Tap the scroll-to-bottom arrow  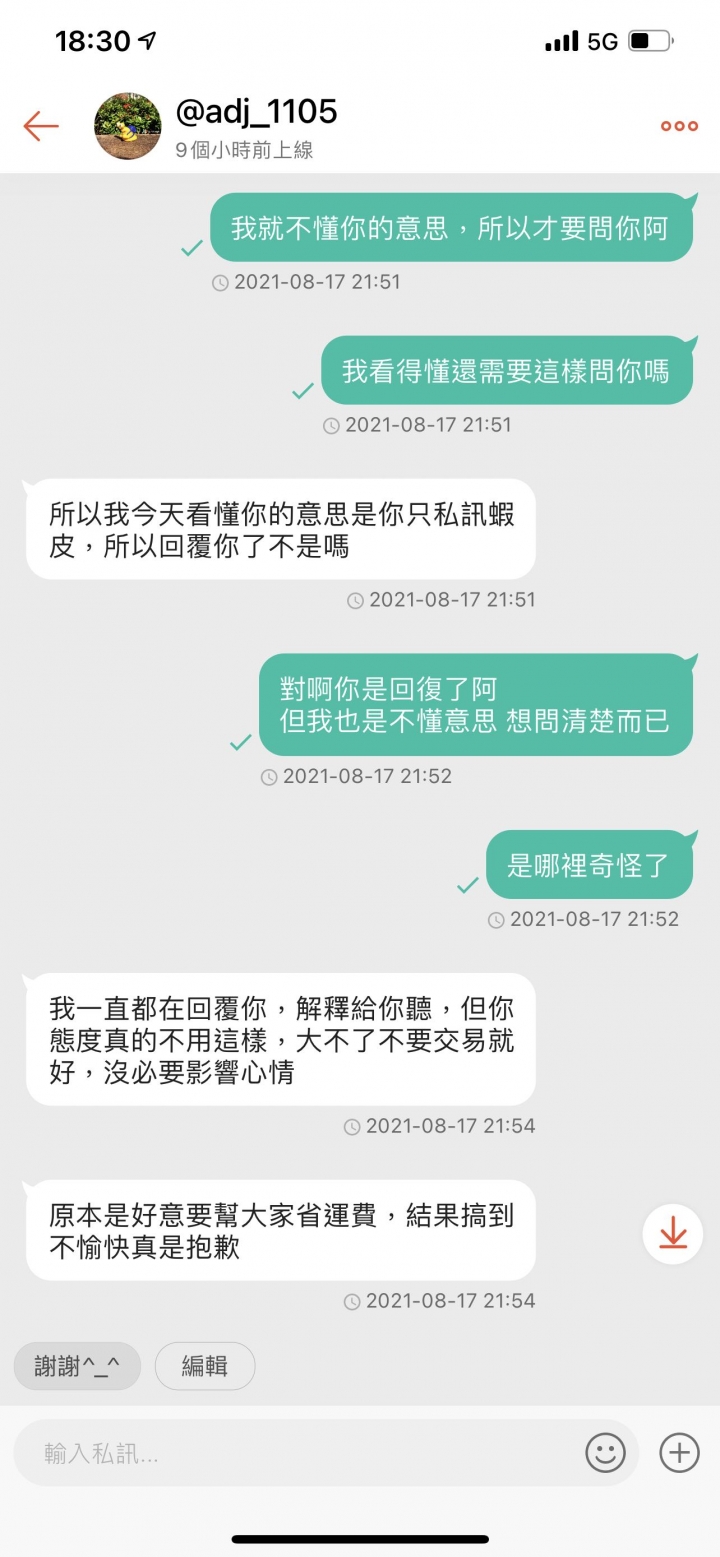click(671, 1233)
